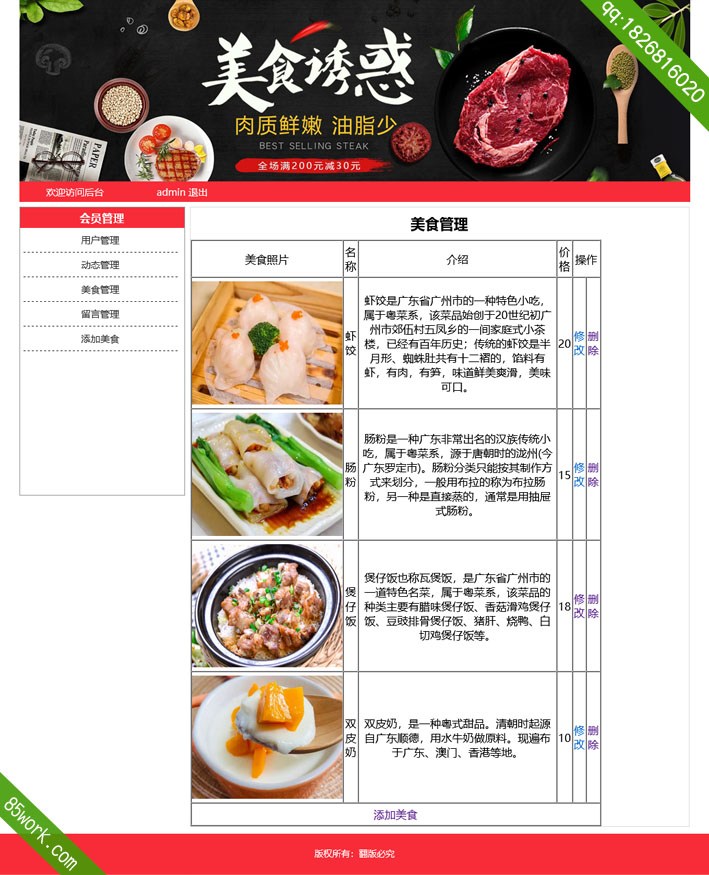Tap the 添加美食 link below the table
Viewport: 709px width, 875px height.
click(x=395, y=815)
